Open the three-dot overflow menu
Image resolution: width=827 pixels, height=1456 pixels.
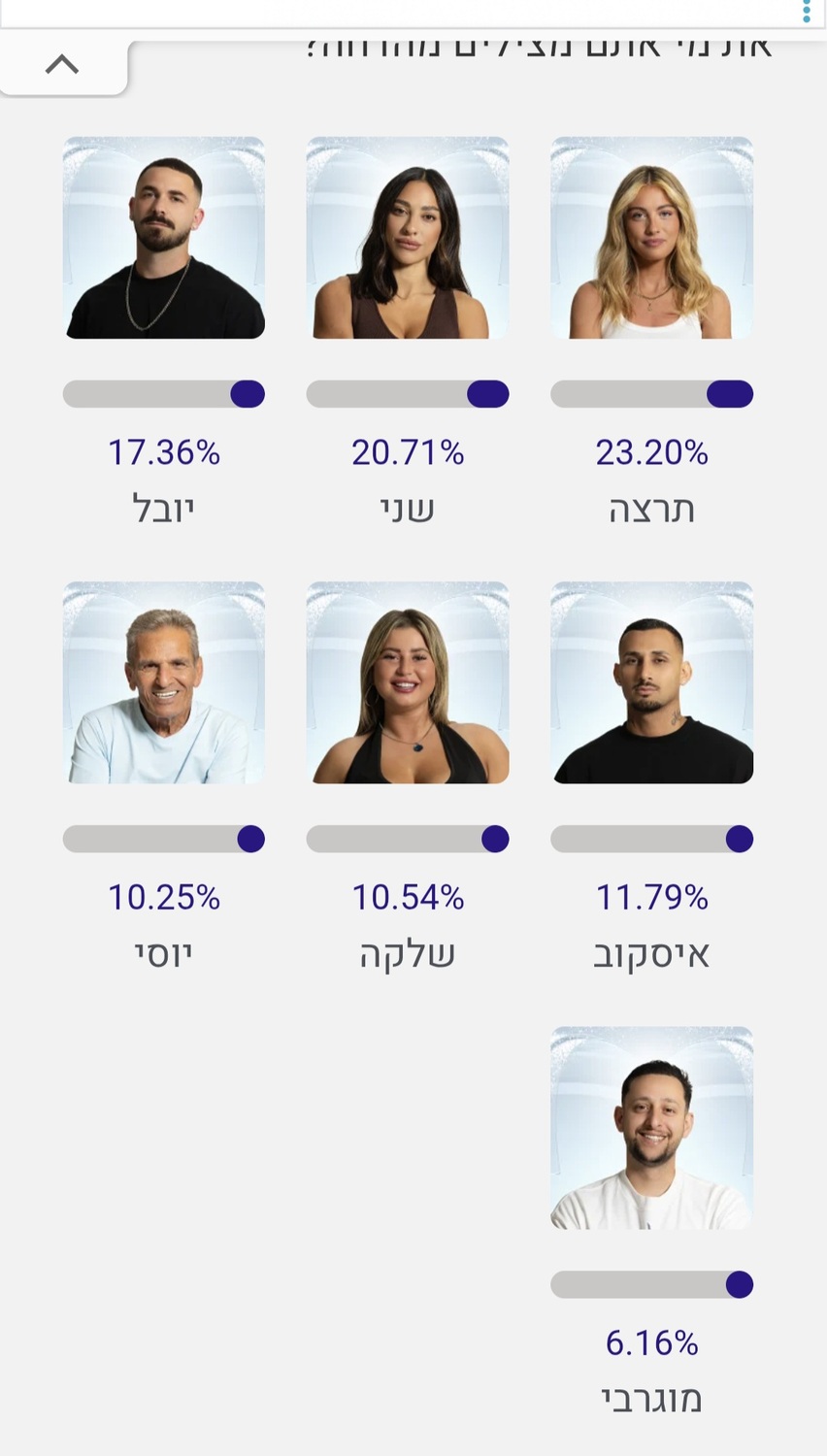click(x=806, y=12)
